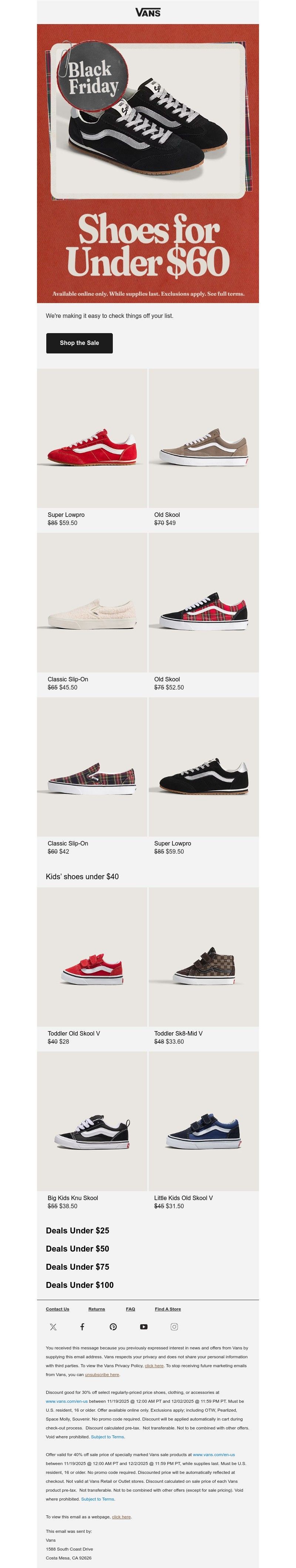Browse Deals Under $50
This screenshot has height=1568, width=296.
click(x=77, y=1249)
